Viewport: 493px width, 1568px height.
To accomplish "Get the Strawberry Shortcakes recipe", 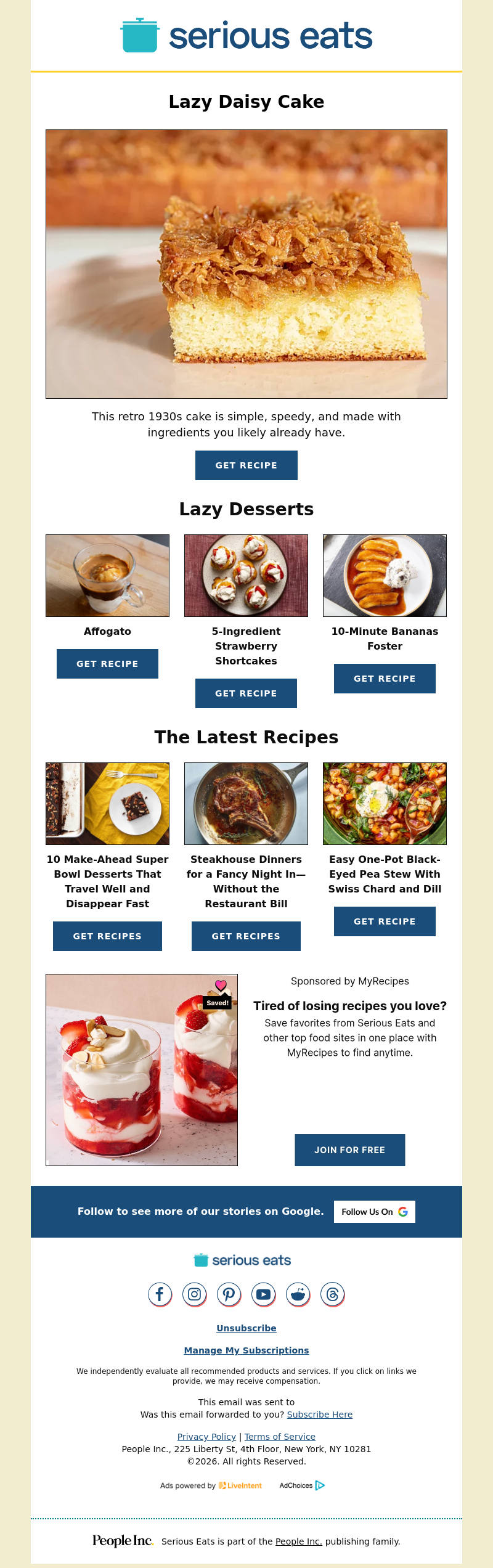I will pyautogui.click(x=246, y=693).
